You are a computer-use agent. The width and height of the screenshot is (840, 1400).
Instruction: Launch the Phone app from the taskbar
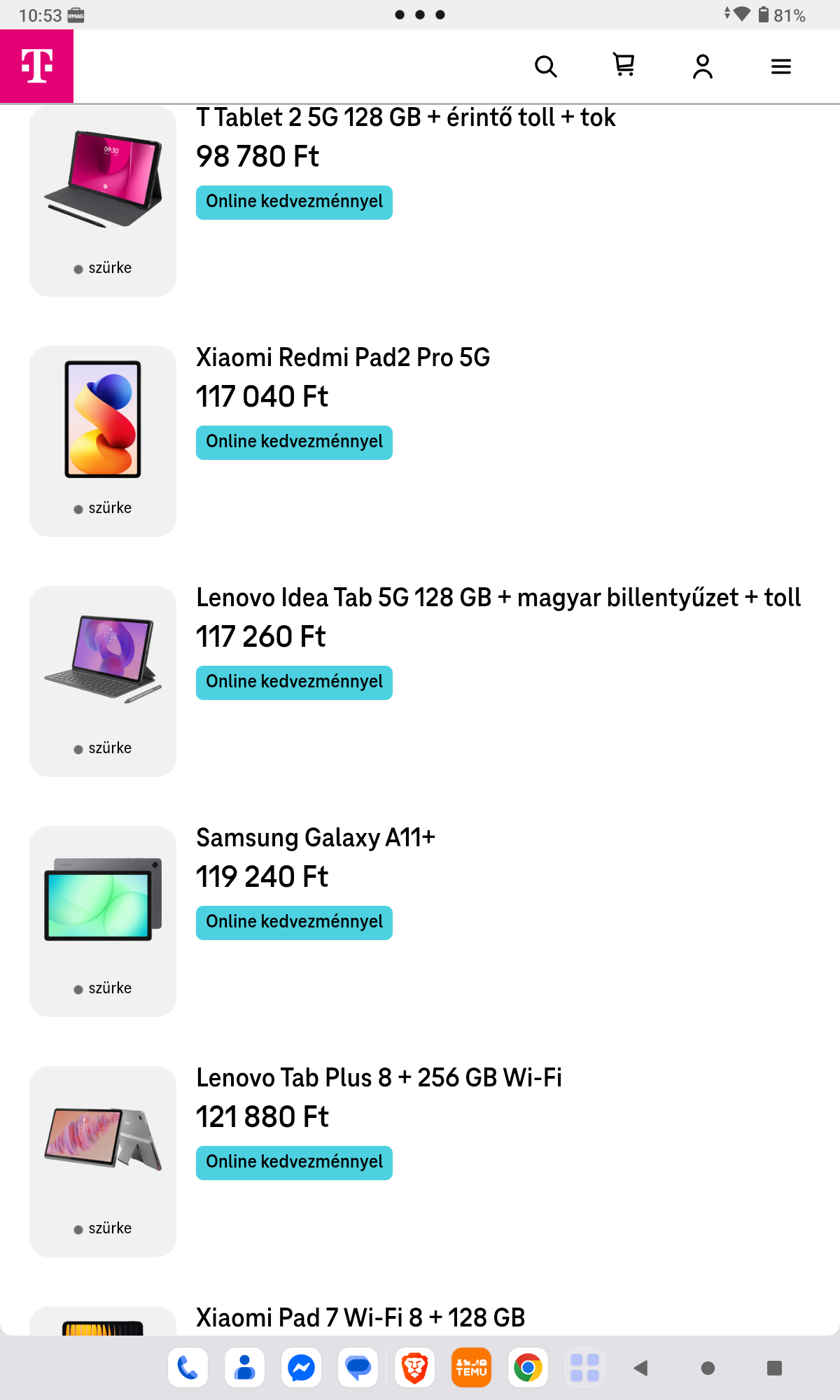tap(188, 1367)
